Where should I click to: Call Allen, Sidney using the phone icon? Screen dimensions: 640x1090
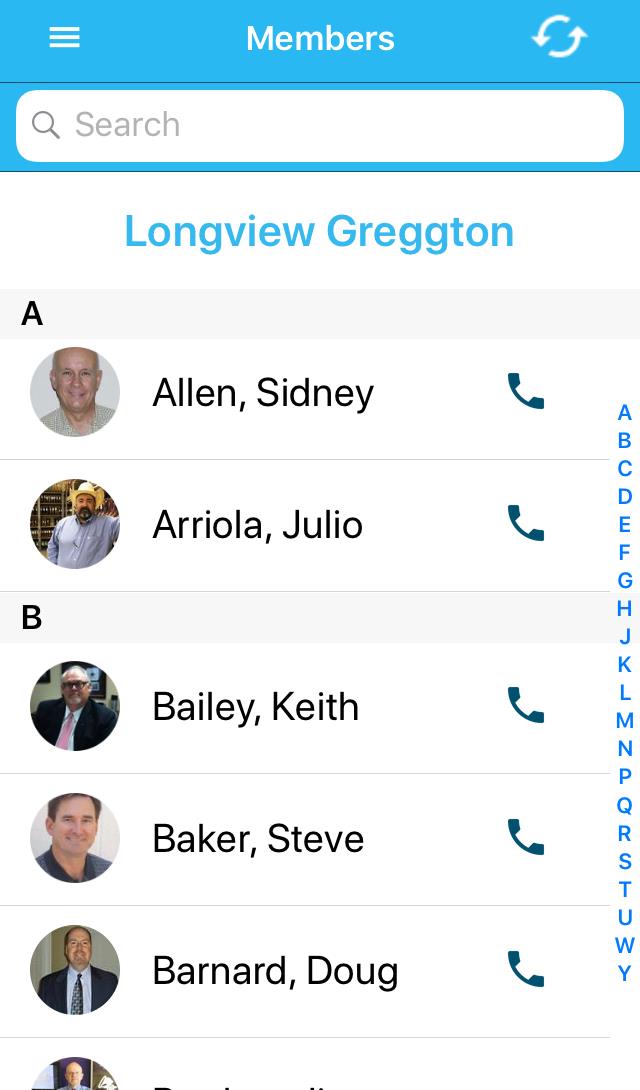point(525,391)
